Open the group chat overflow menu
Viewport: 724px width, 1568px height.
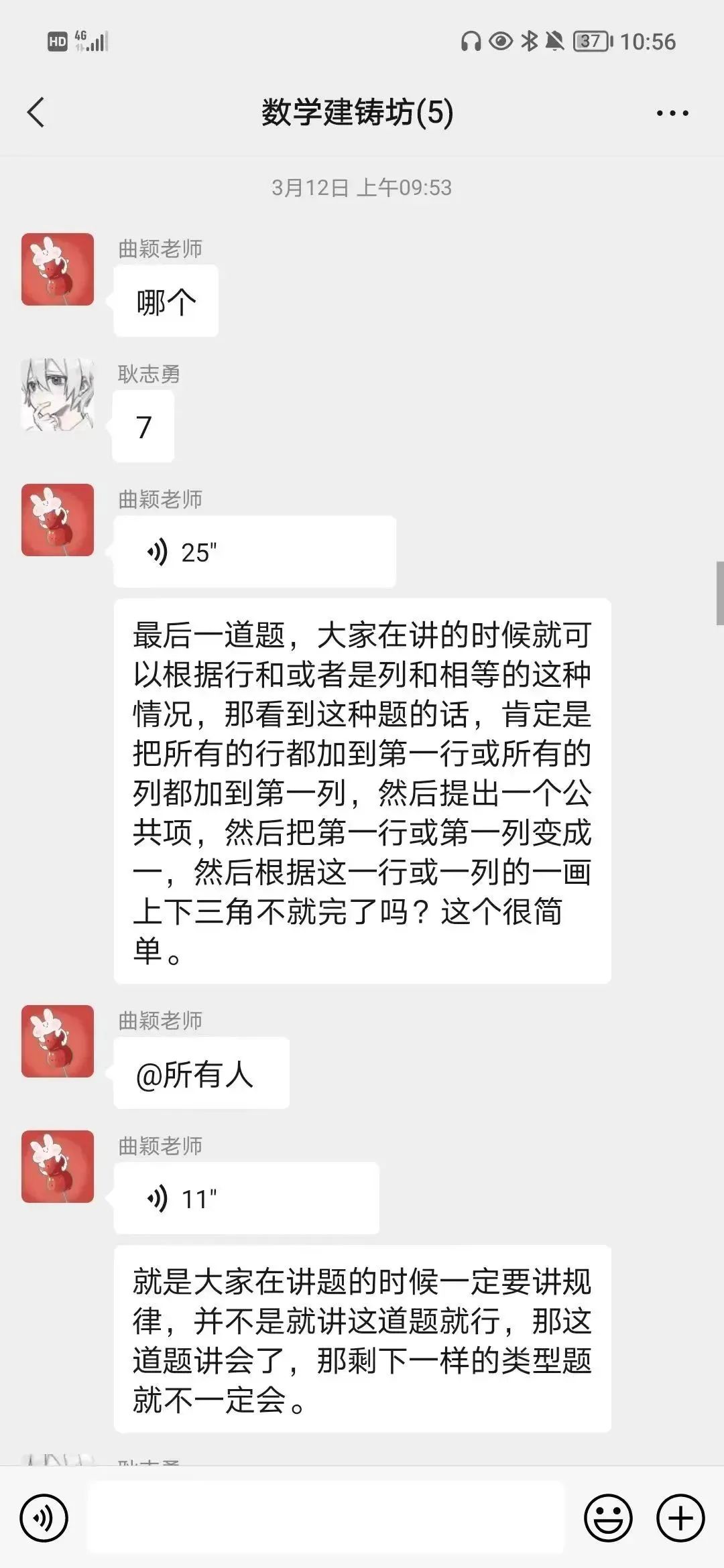(x=672, y=113)
